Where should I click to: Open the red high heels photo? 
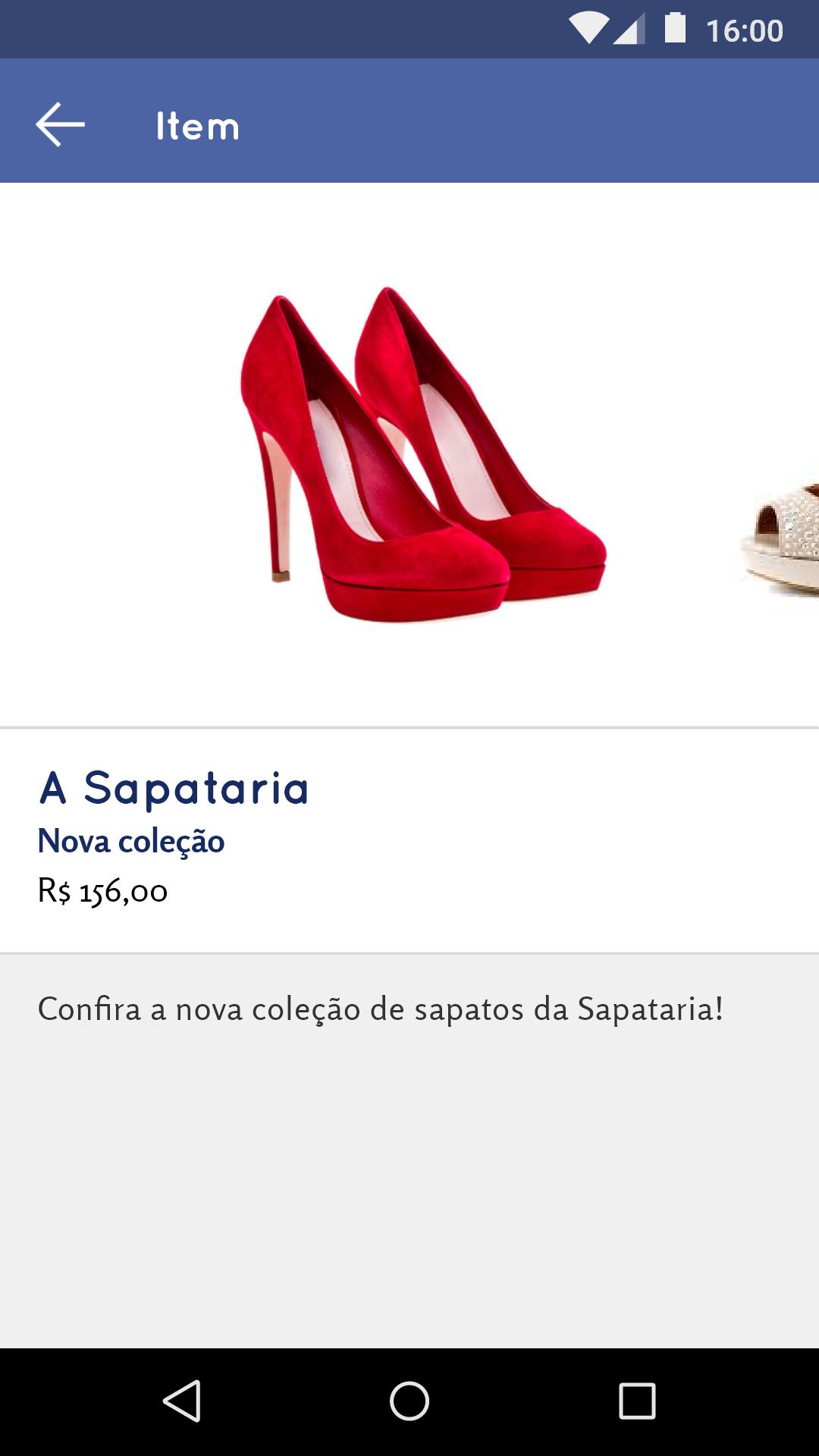423,455
